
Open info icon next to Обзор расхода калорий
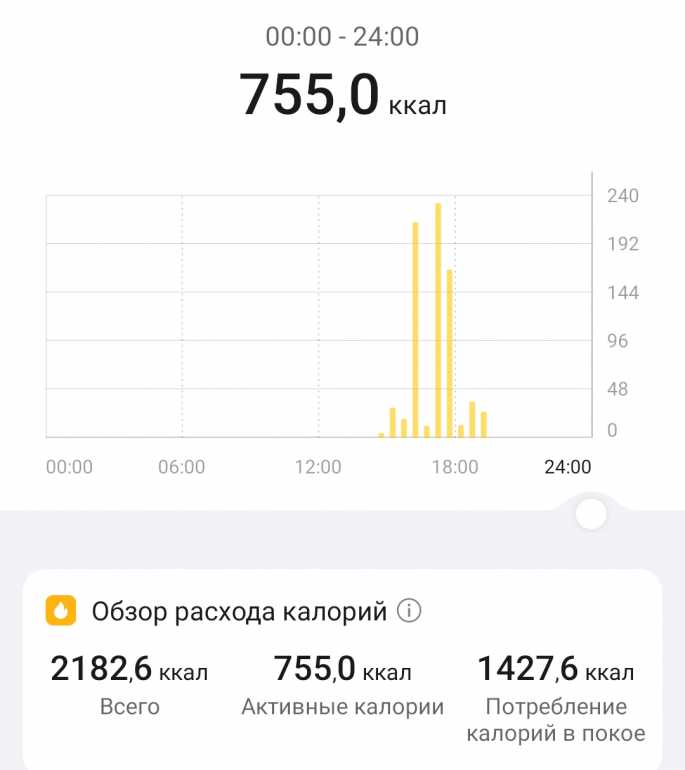409,611
